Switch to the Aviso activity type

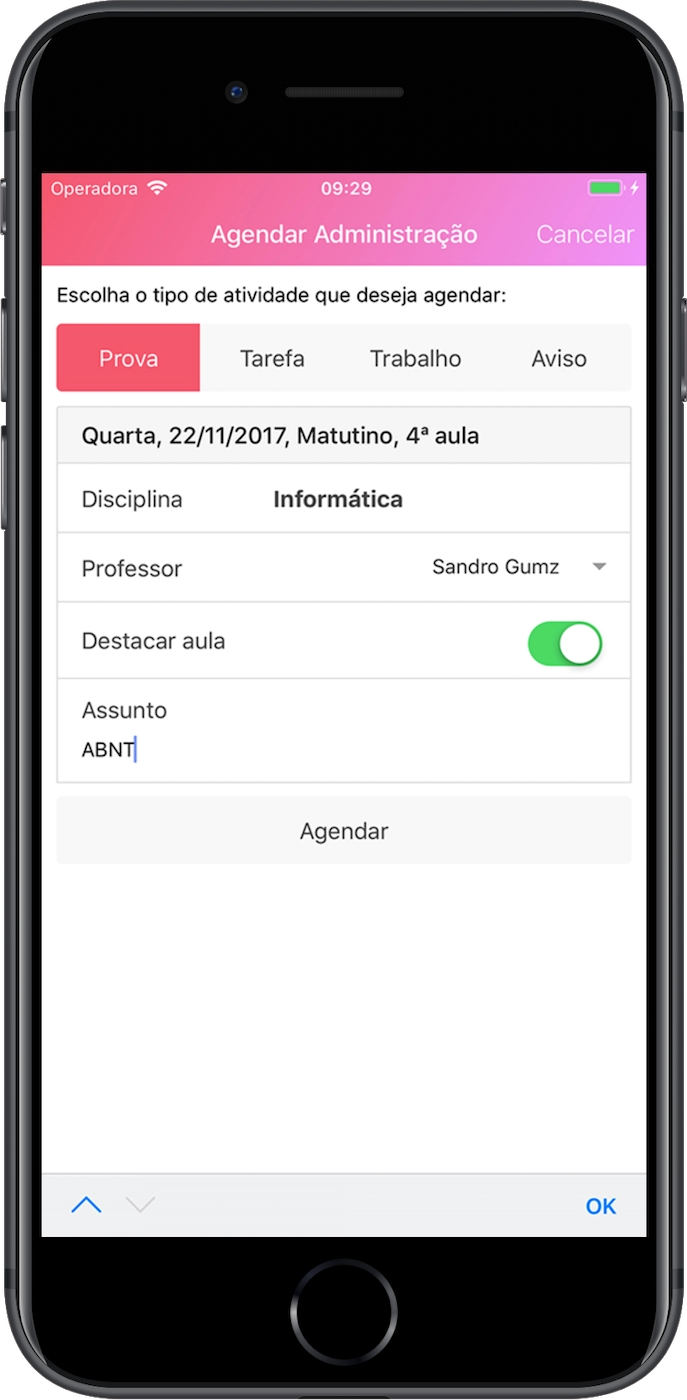click(x=559, y=358)
